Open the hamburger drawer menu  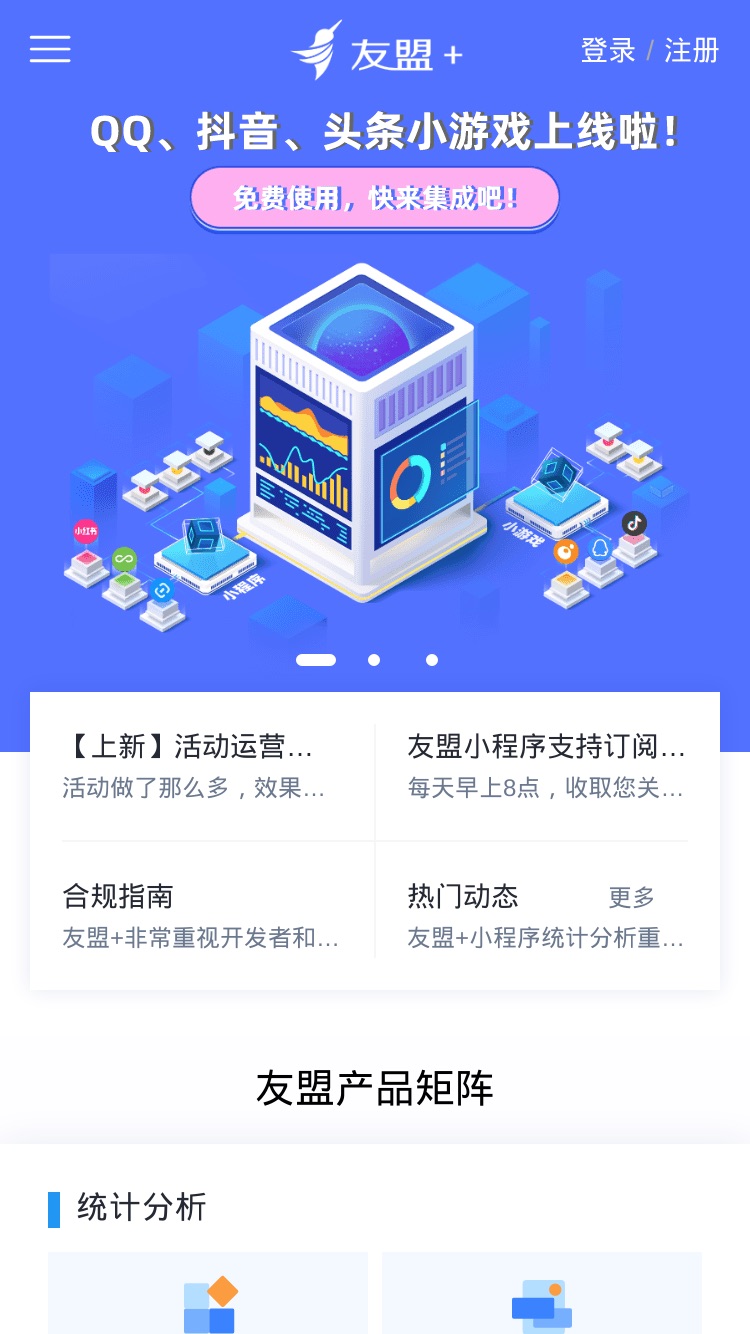pos(50,49)
